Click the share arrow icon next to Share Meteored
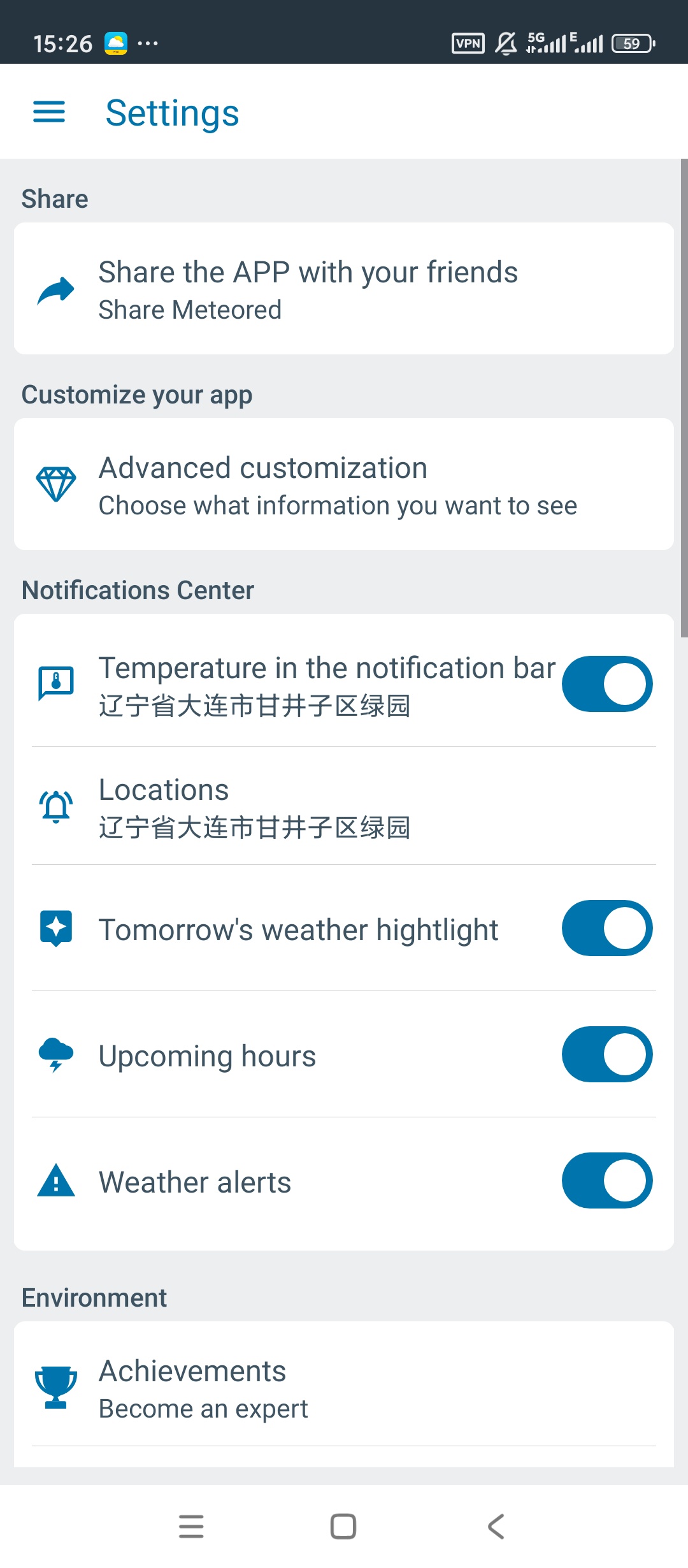The width and height of the screenshot is (688, 1568). (x=56, y=289)
